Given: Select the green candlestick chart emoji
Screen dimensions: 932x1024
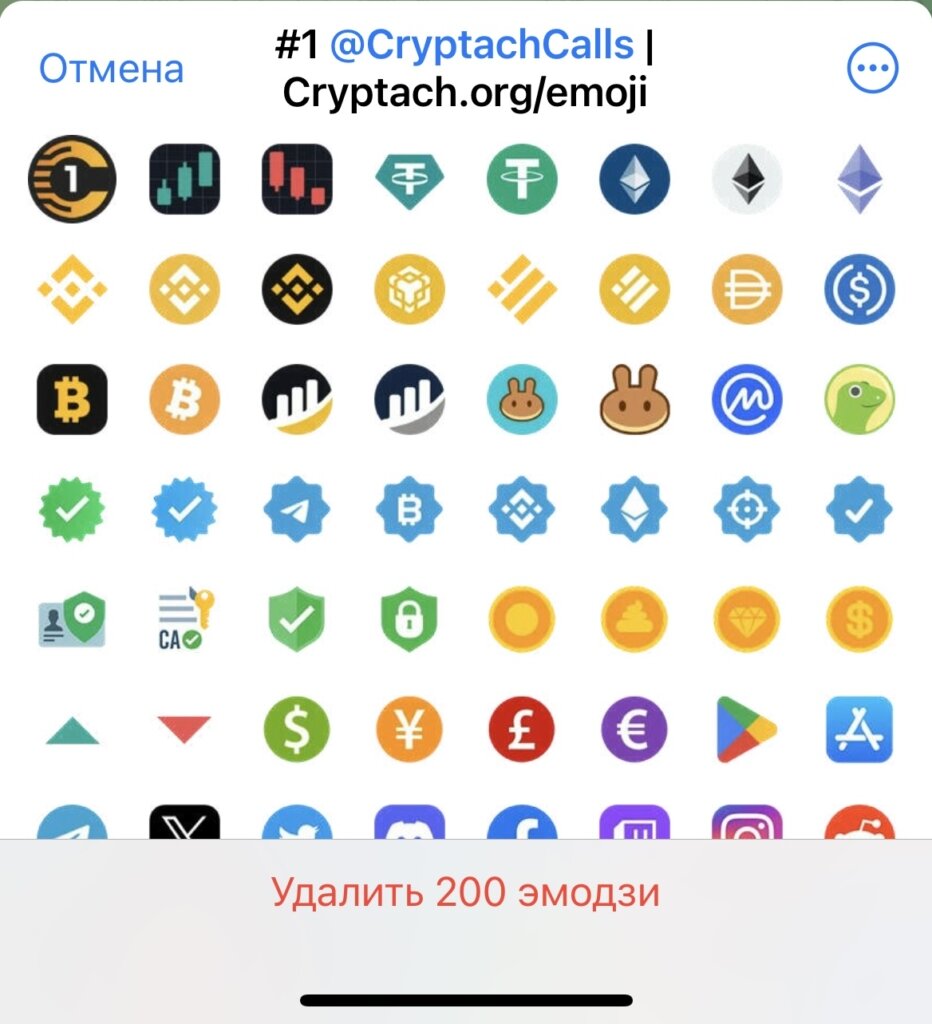Looking at the screenshot, I should tap(184, 179).
